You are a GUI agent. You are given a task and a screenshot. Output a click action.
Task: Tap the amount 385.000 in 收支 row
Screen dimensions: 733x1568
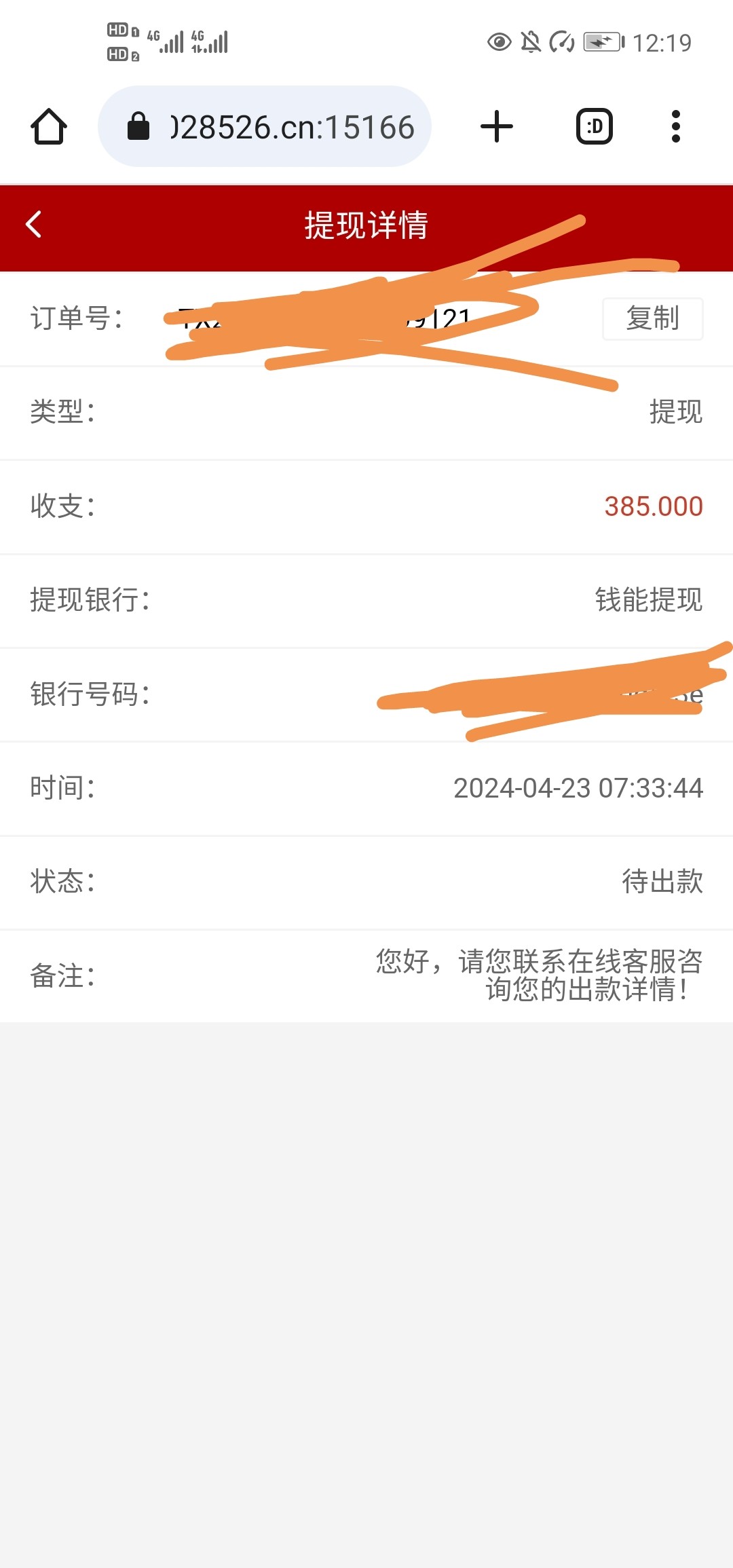point(654,506)
